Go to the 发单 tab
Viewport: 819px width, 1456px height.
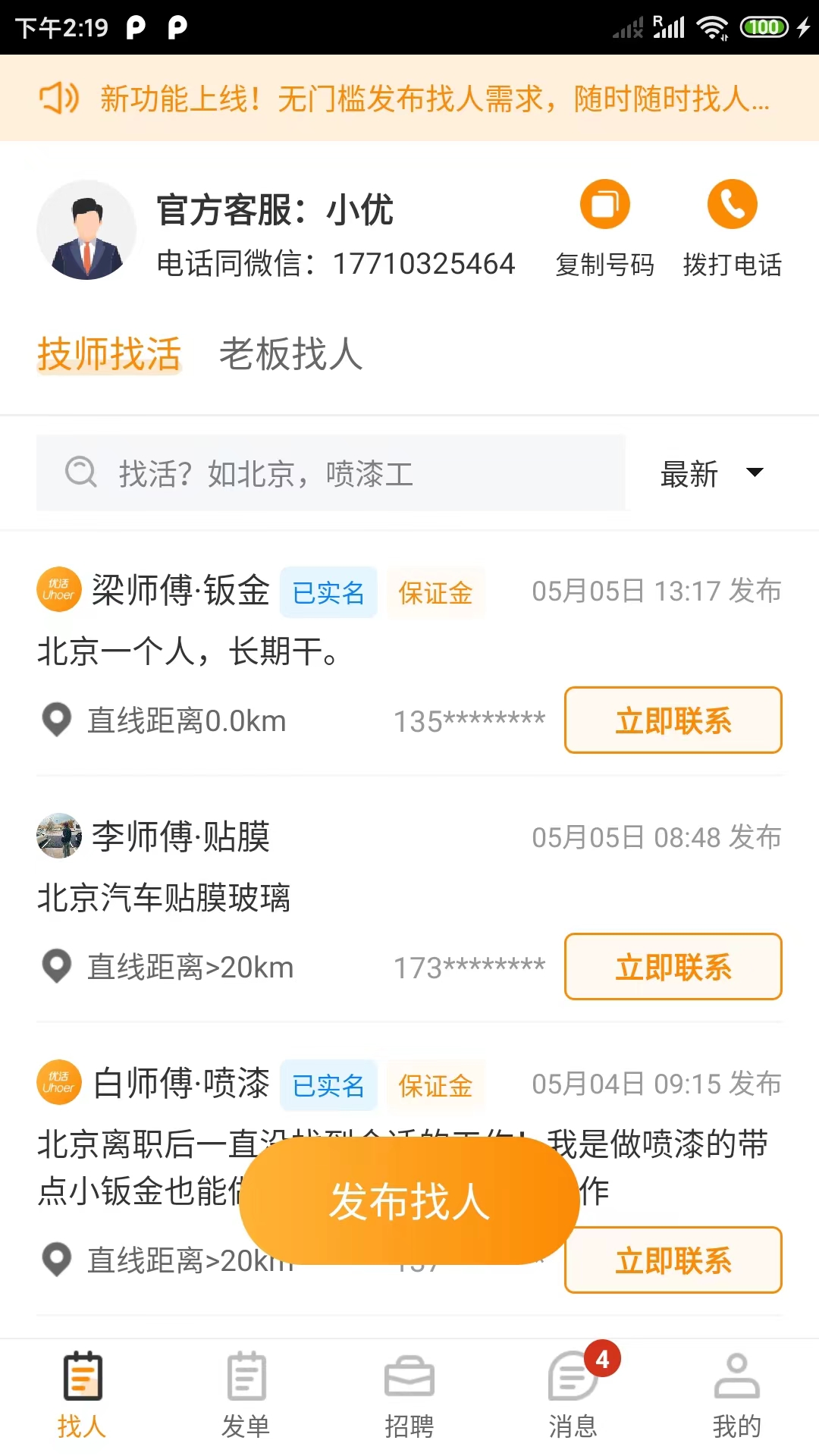coord(246,1395)
